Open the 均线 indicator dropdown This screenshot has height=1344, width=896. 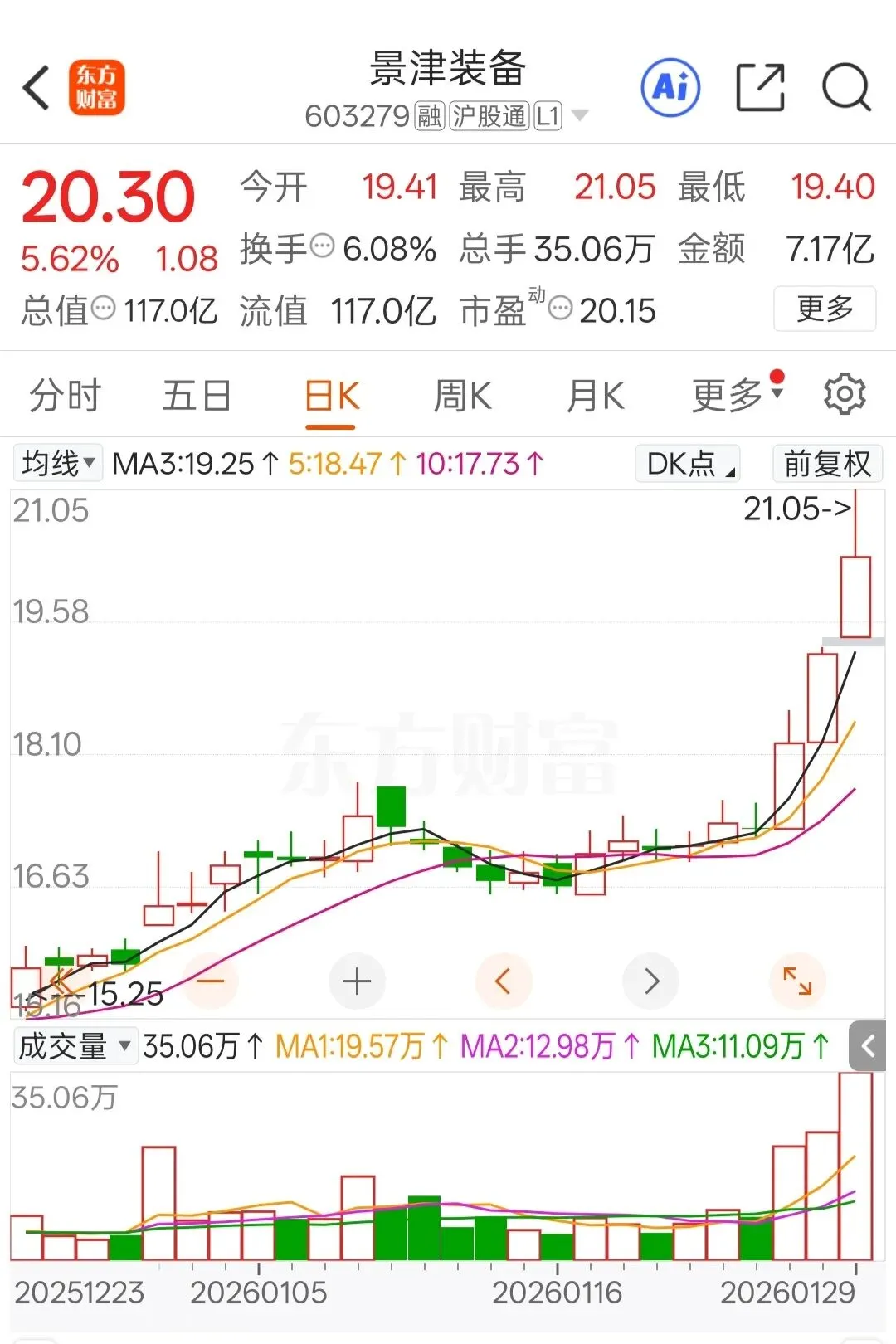point(57,463)
